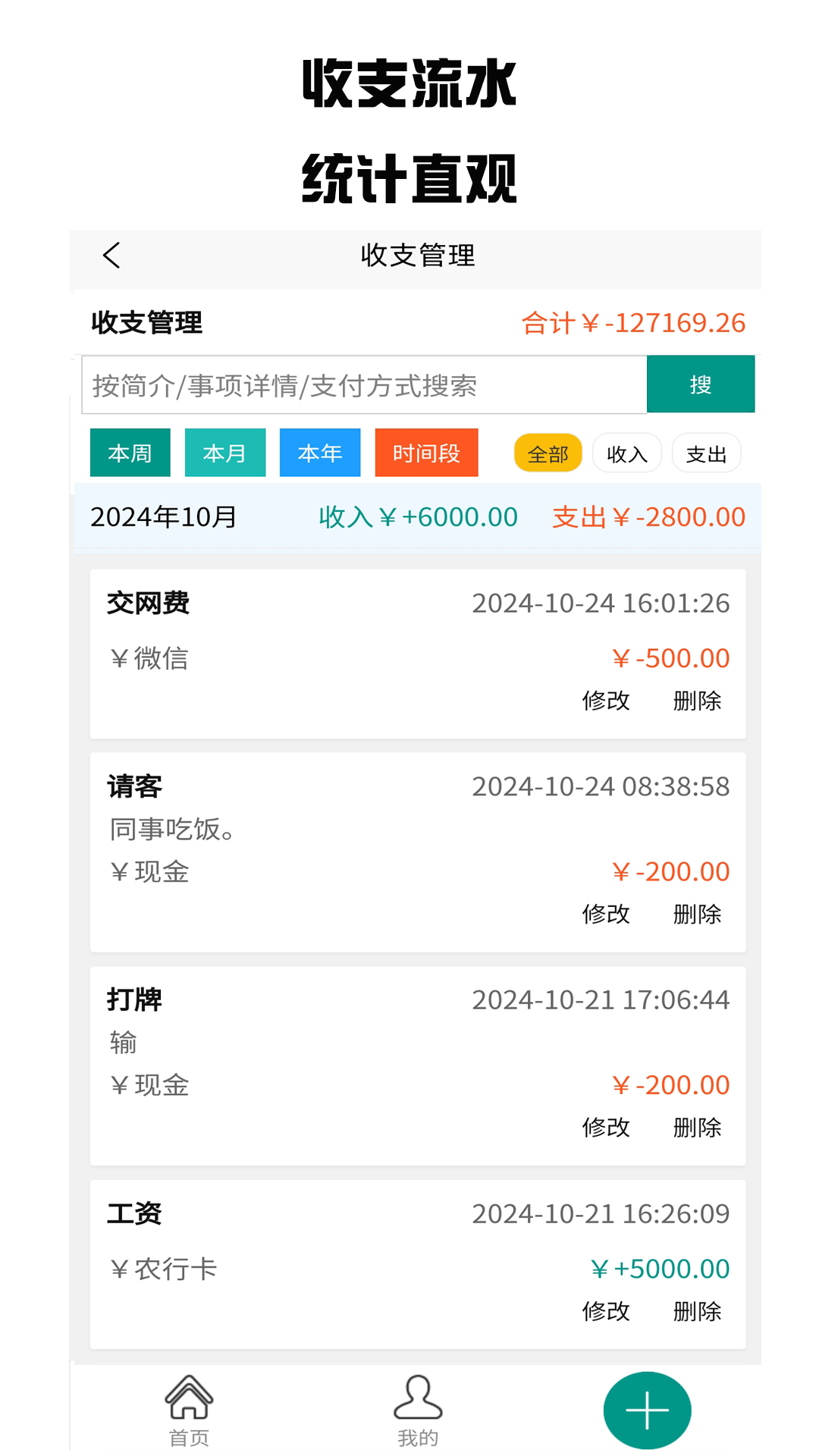This screenshot has height=1456, width=819.
Task: Navigate back using the back arrow
Action: (x=112, y=256)
